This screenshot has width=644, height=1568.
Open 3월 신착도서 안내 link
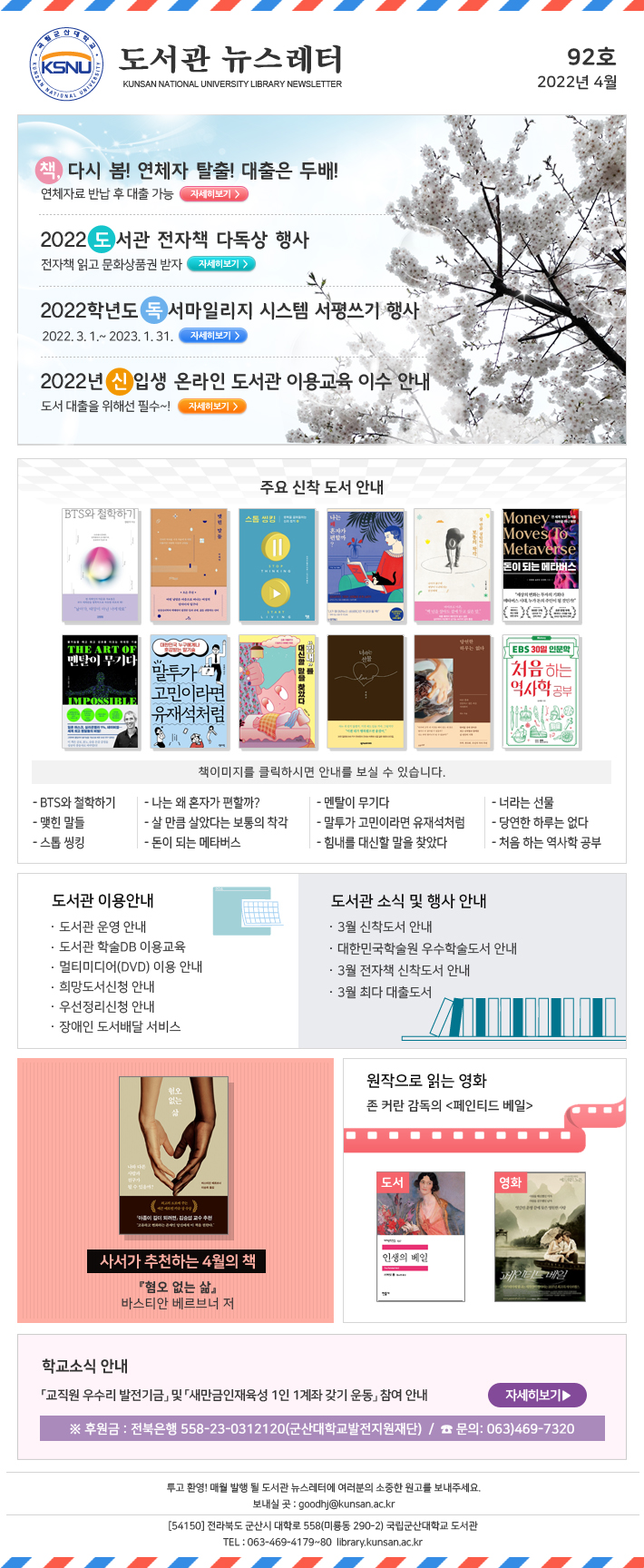(385, 926)
